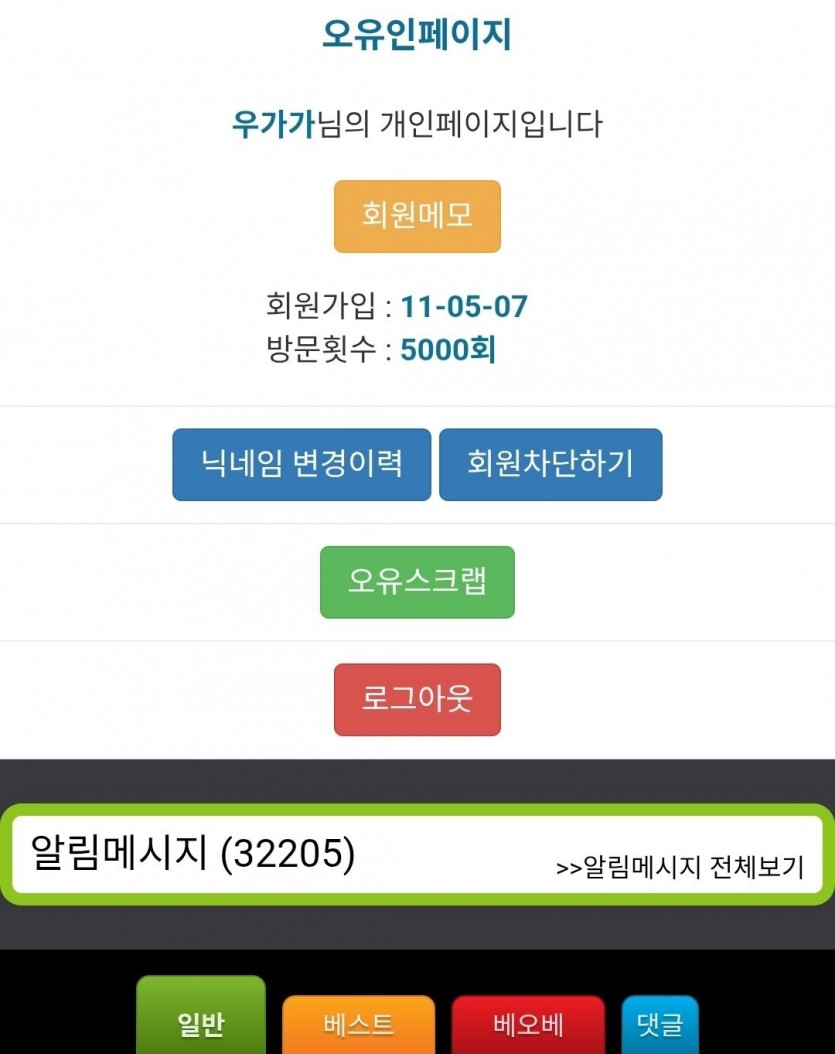The height and width of the screenshot is (1054, 835).
Task: Click the dark banner behind the notification box
Action: 417,780
